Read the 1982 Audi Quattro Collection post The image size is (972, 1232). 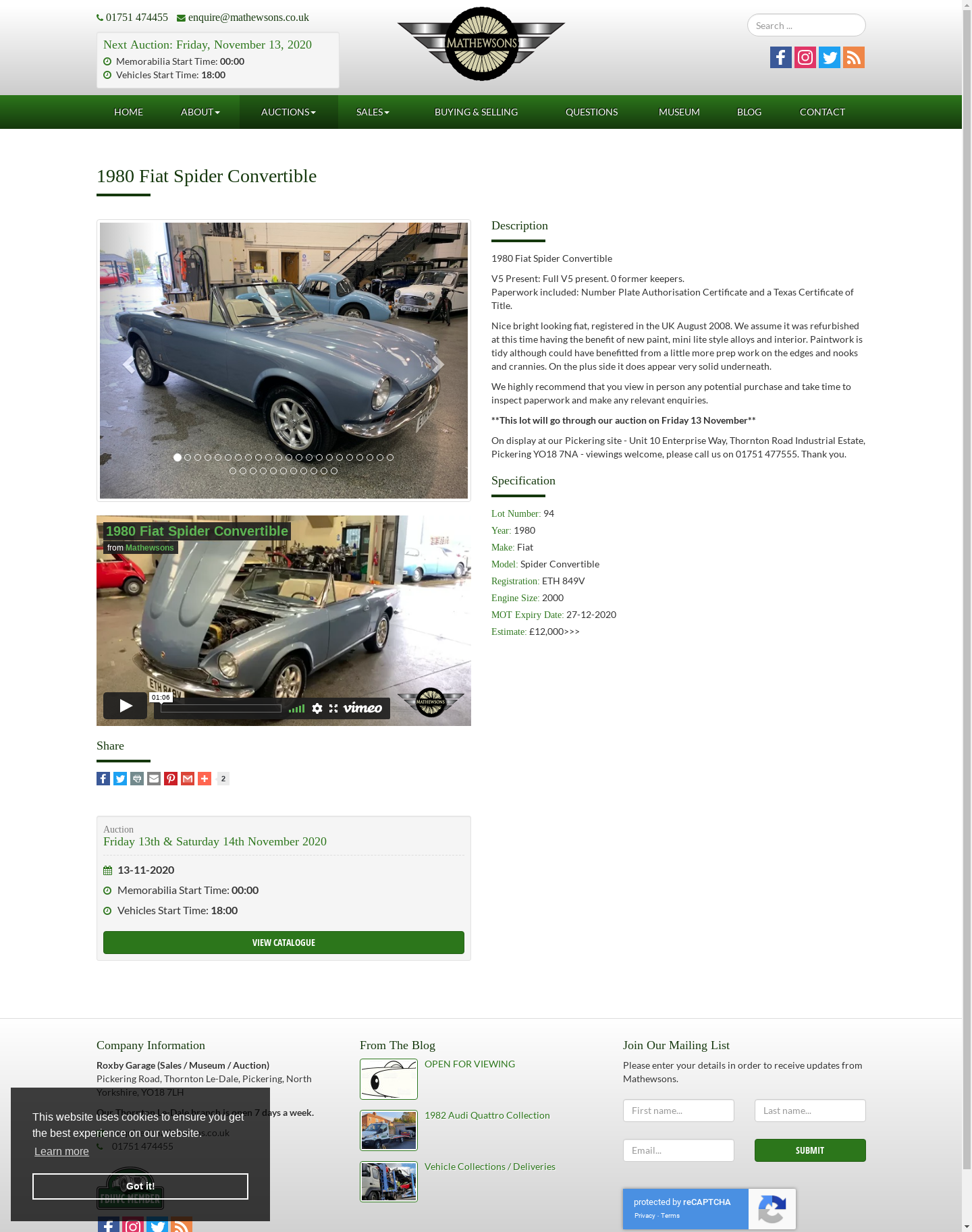click(x=487, y=1115)
